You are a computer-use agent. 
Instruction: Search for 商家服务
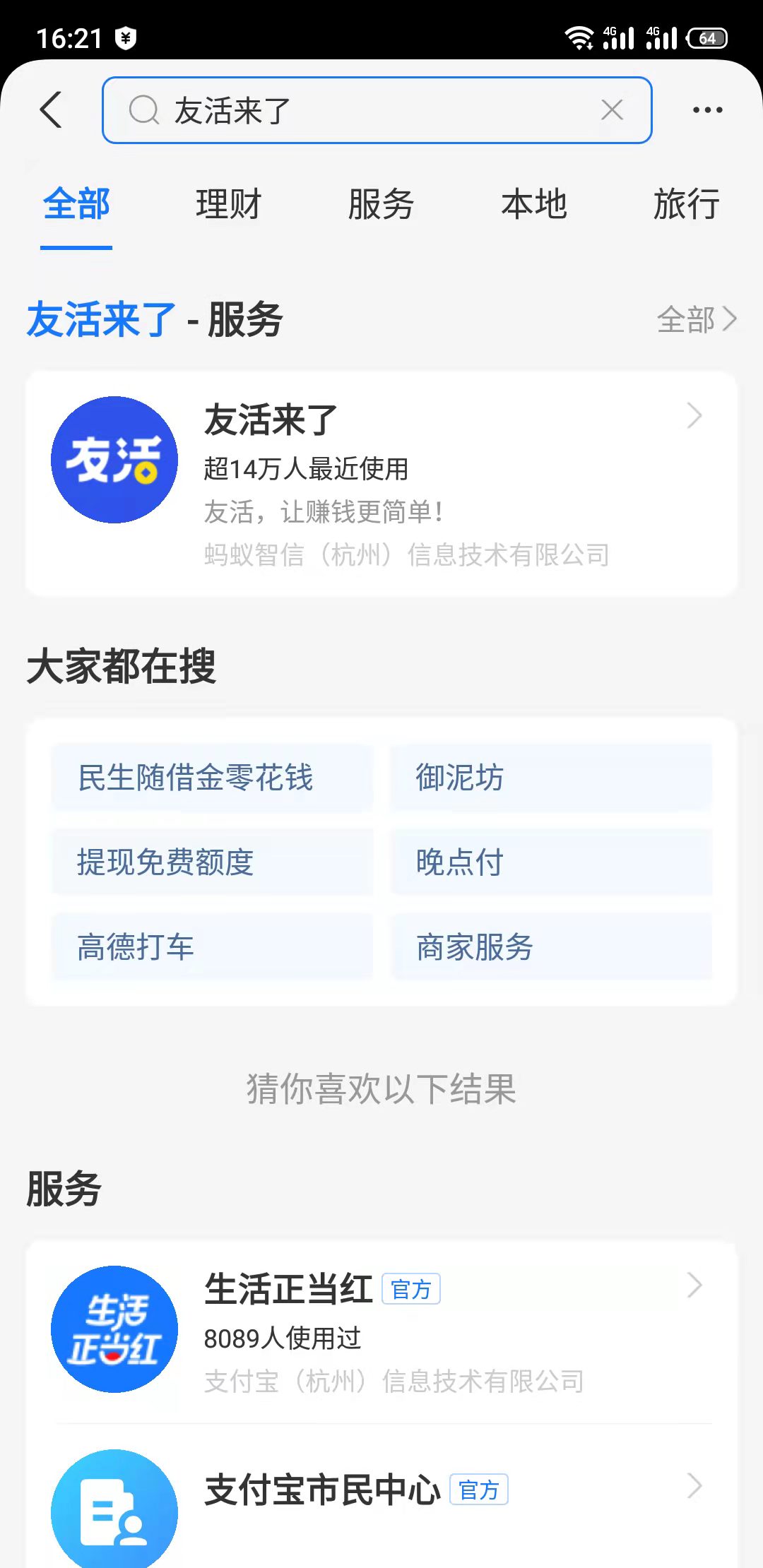click(551, 947)
